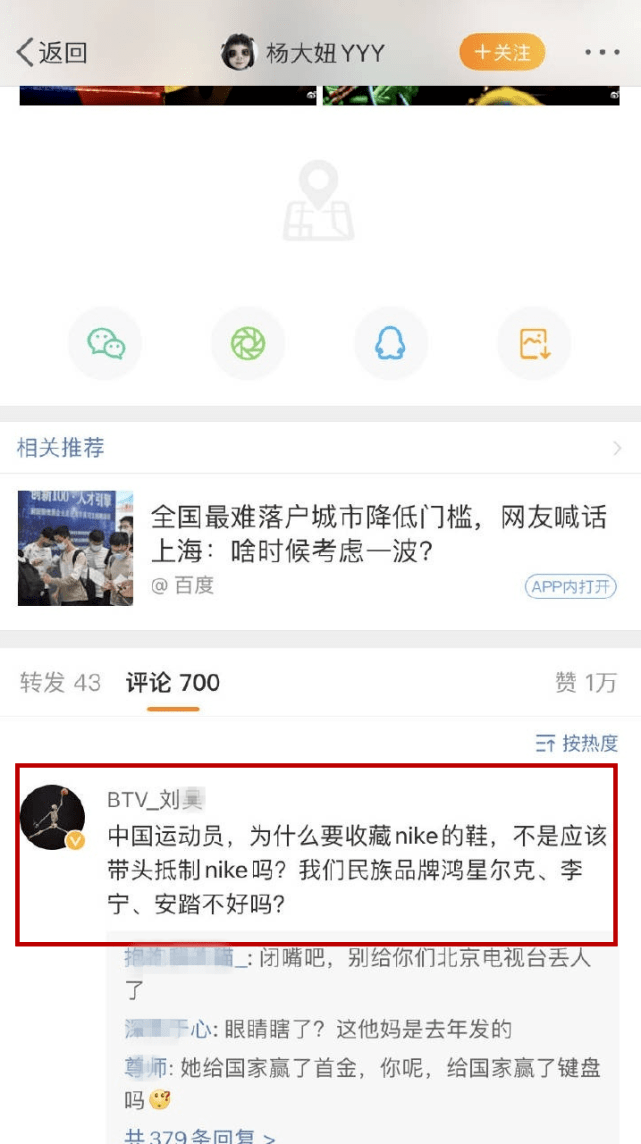Open BTV_刘 commenter's avatar
641x1144 pixels.
point(53,817)
